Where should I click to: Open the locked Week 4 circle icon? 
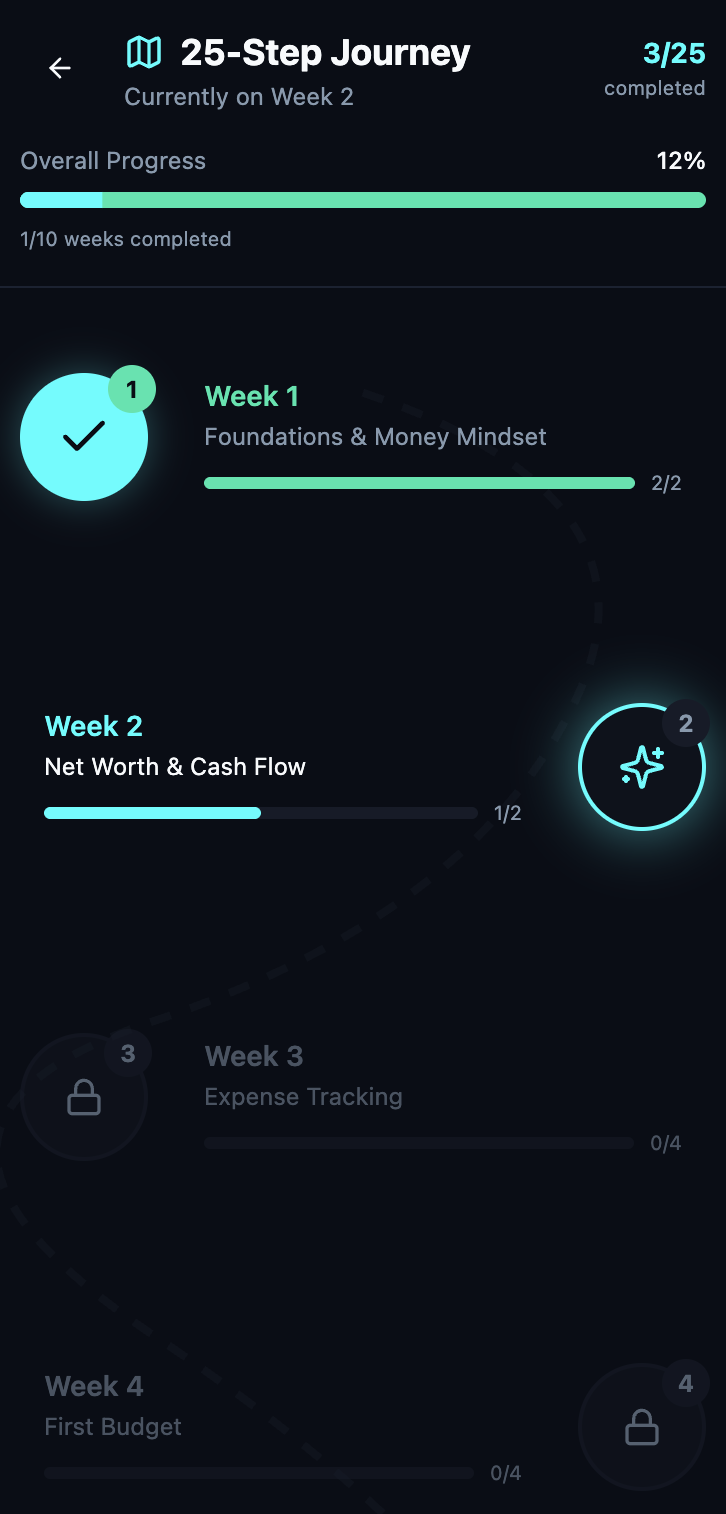pyautogui.click(x=642, y=1426)
